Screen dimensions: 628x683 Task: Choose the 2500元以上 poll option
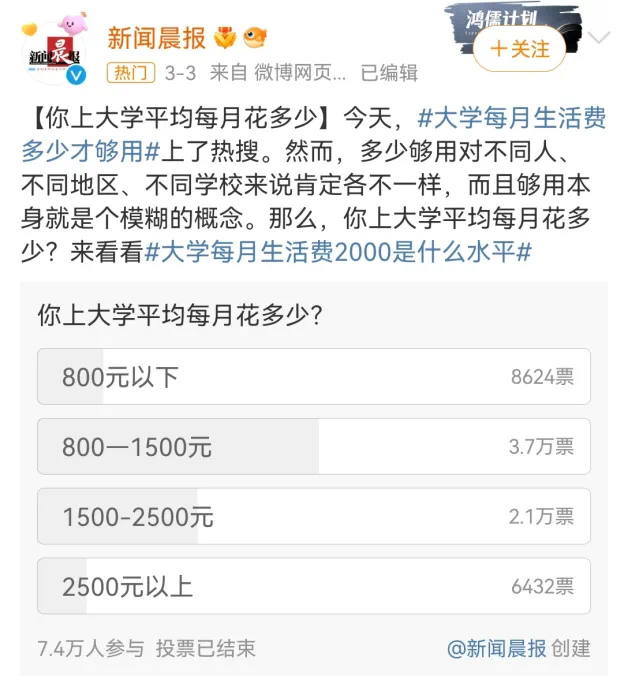click(313, 586)
